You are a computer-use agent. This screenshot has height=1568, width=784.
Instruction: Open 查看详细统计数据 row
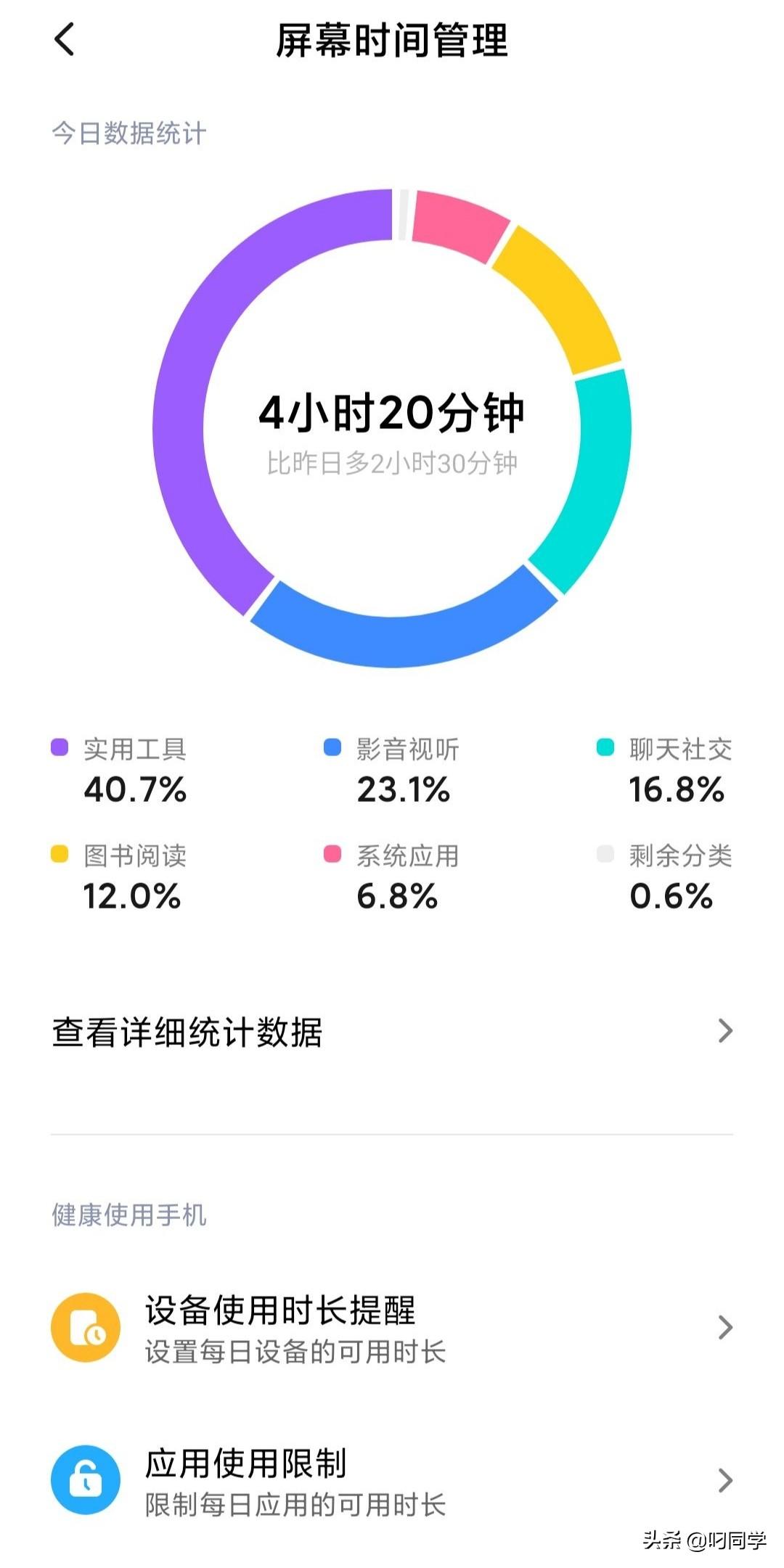coord(392,1031)
